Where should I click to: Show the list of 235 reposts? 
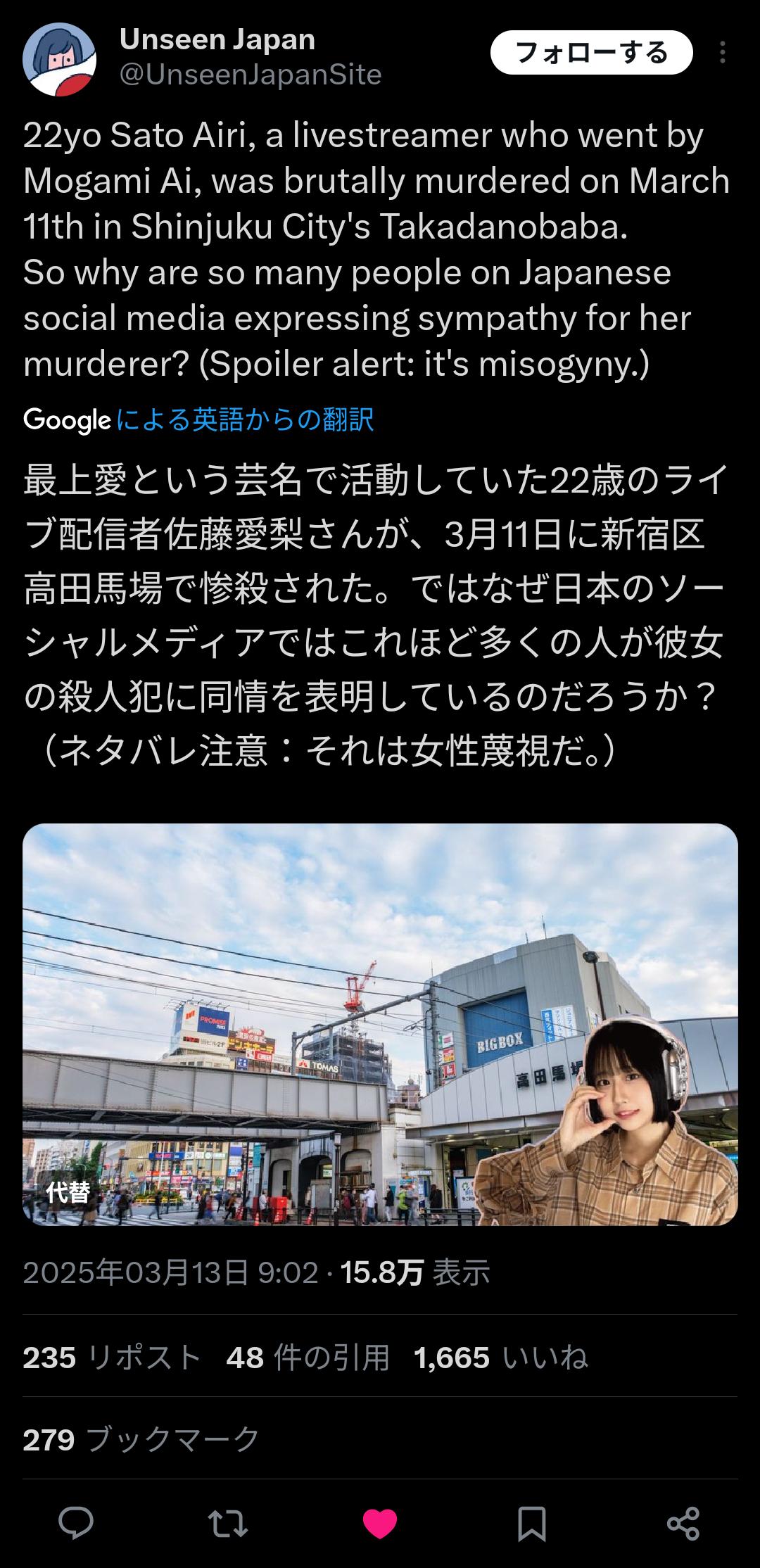[x=111, y=1357]
